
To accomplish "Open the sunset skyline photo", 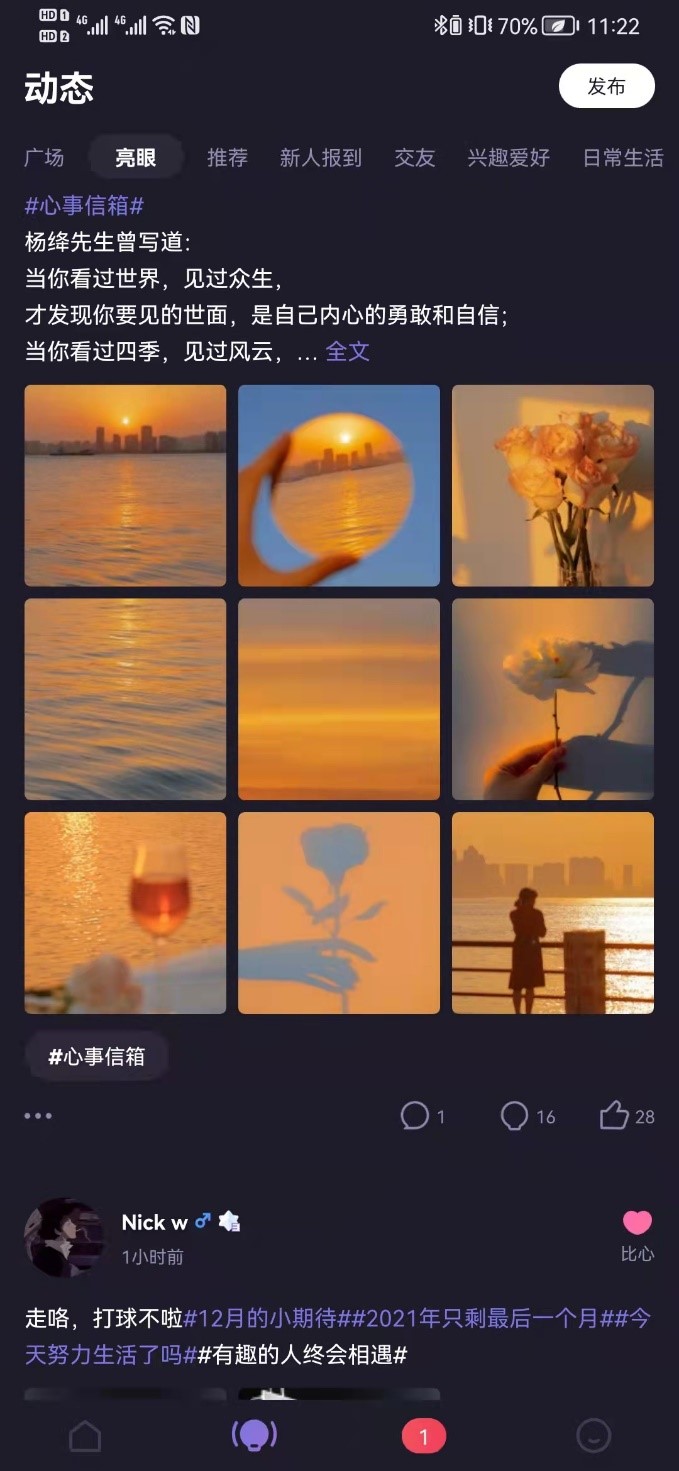I will point(125,485).
